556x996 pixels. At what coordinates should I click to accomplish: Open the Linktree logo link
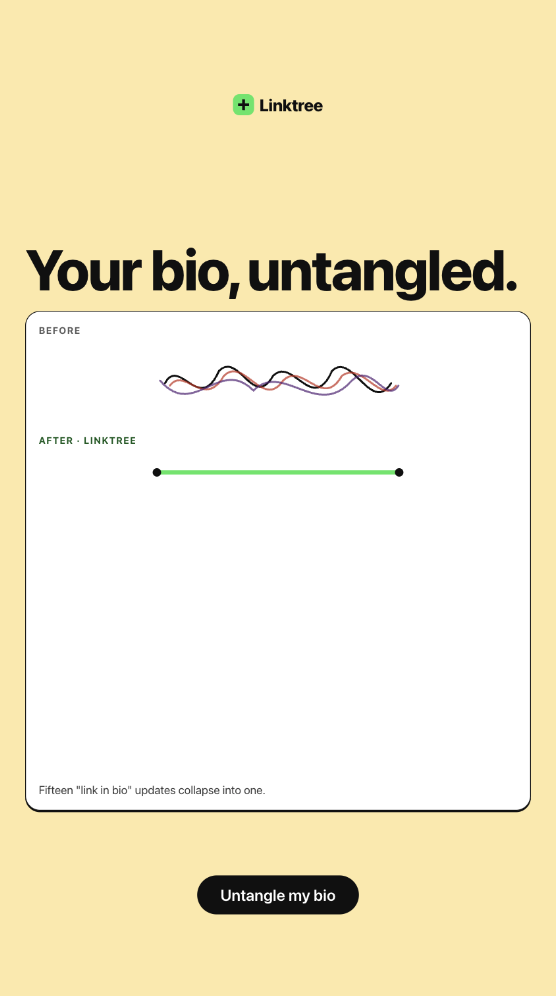278,105
